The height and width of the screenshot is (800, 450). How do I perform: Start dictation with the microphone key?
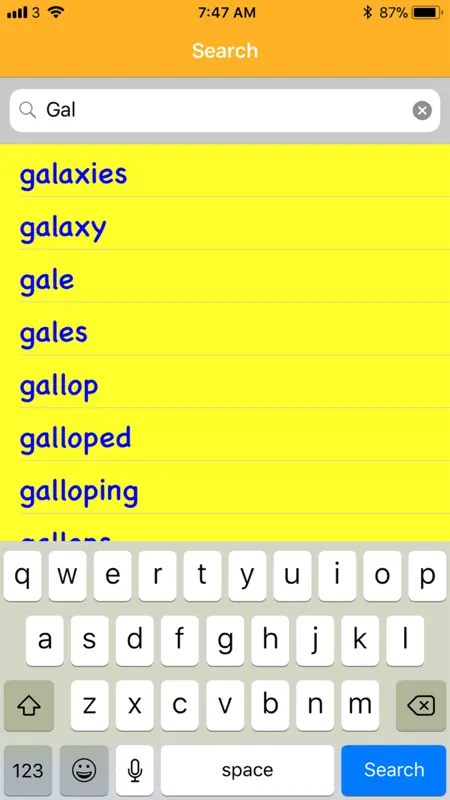135,769
